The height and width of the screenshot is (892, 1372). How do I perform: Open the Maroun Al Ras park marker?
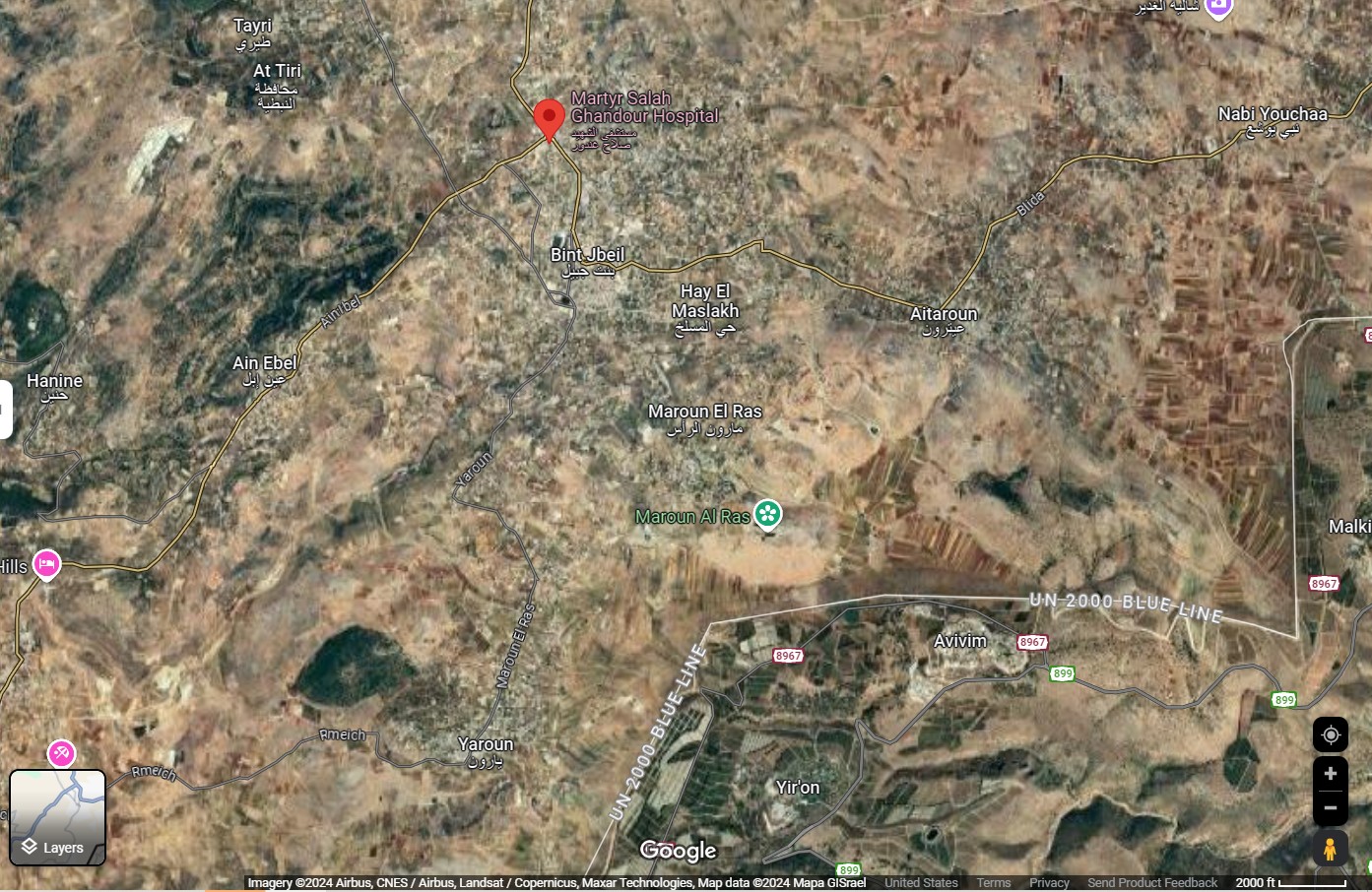pos(767,515)
